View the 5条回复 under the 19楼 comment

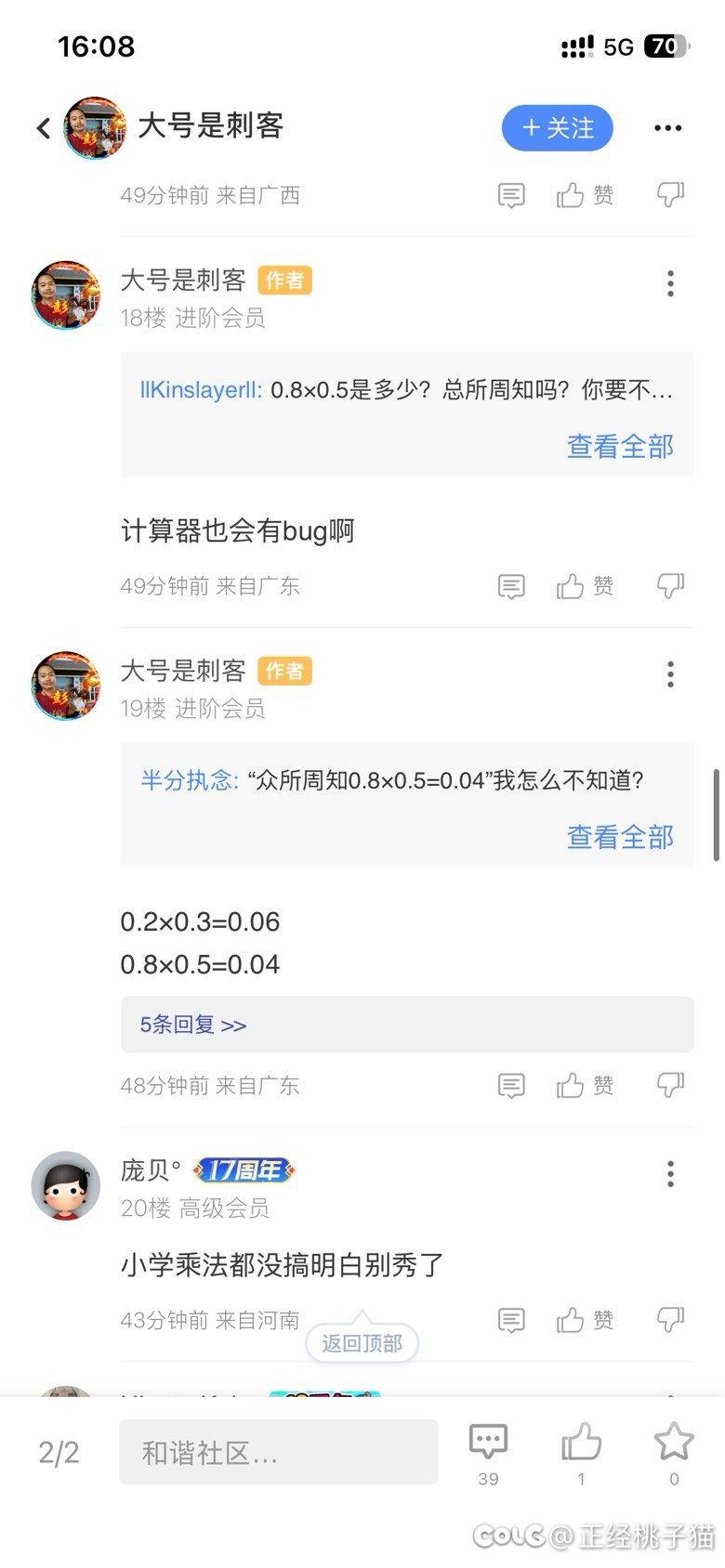(193, 1025)
